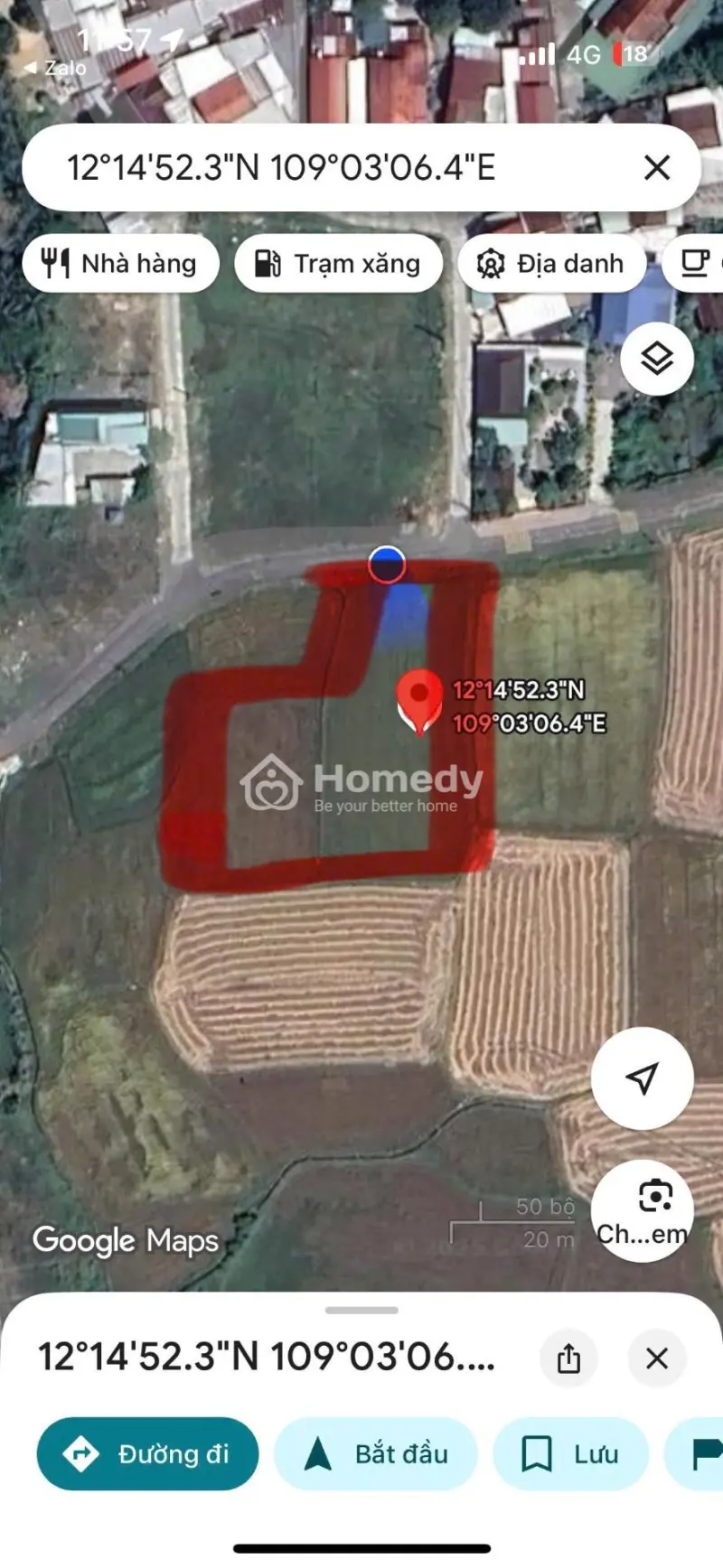Save this place with Lưu
The height and width of the screenshot is (1568, 723).
click(571, 1454)
